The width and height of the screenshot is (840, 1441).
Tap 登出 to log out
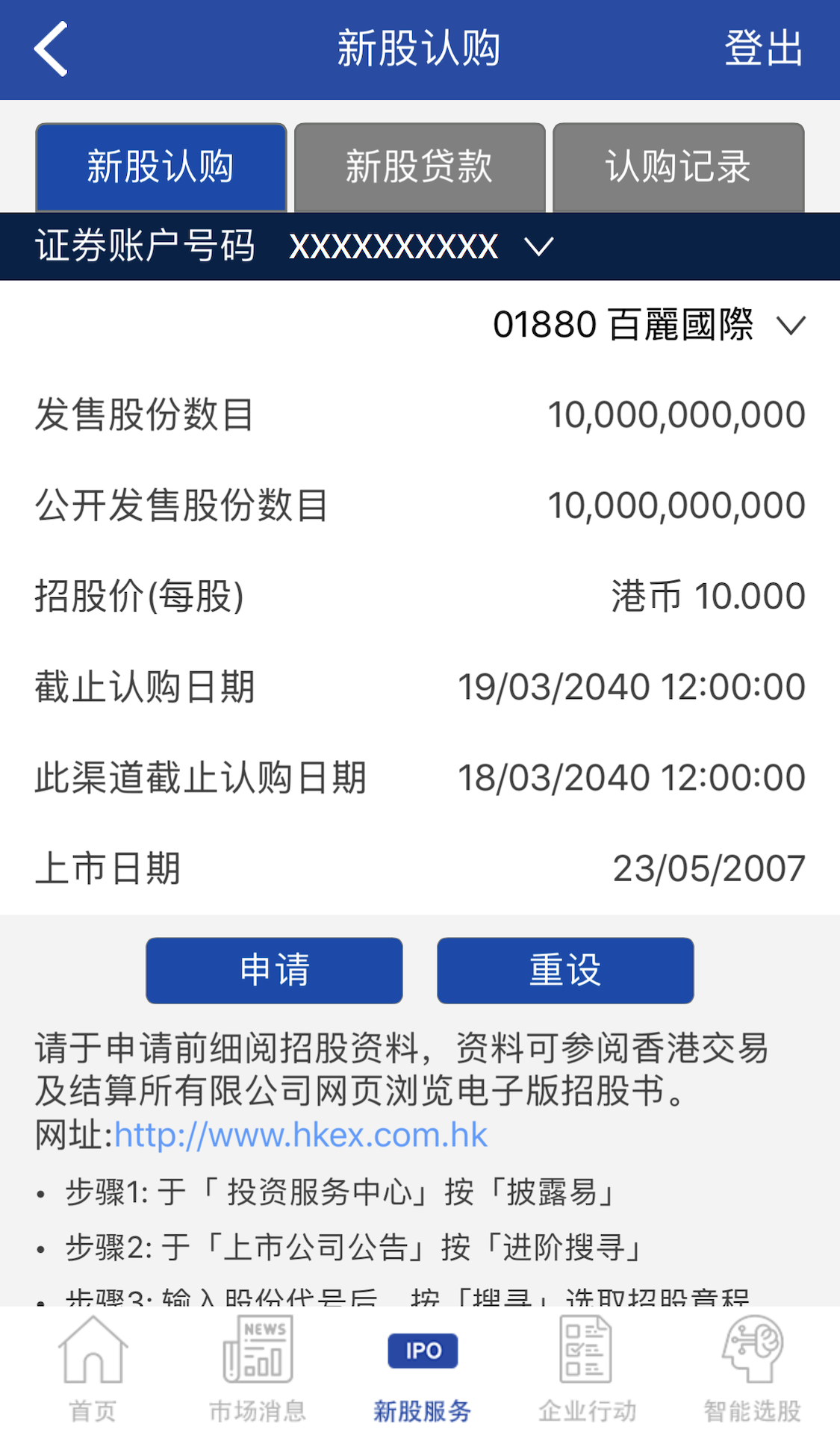pyautogui.click(x=763, y=49)
